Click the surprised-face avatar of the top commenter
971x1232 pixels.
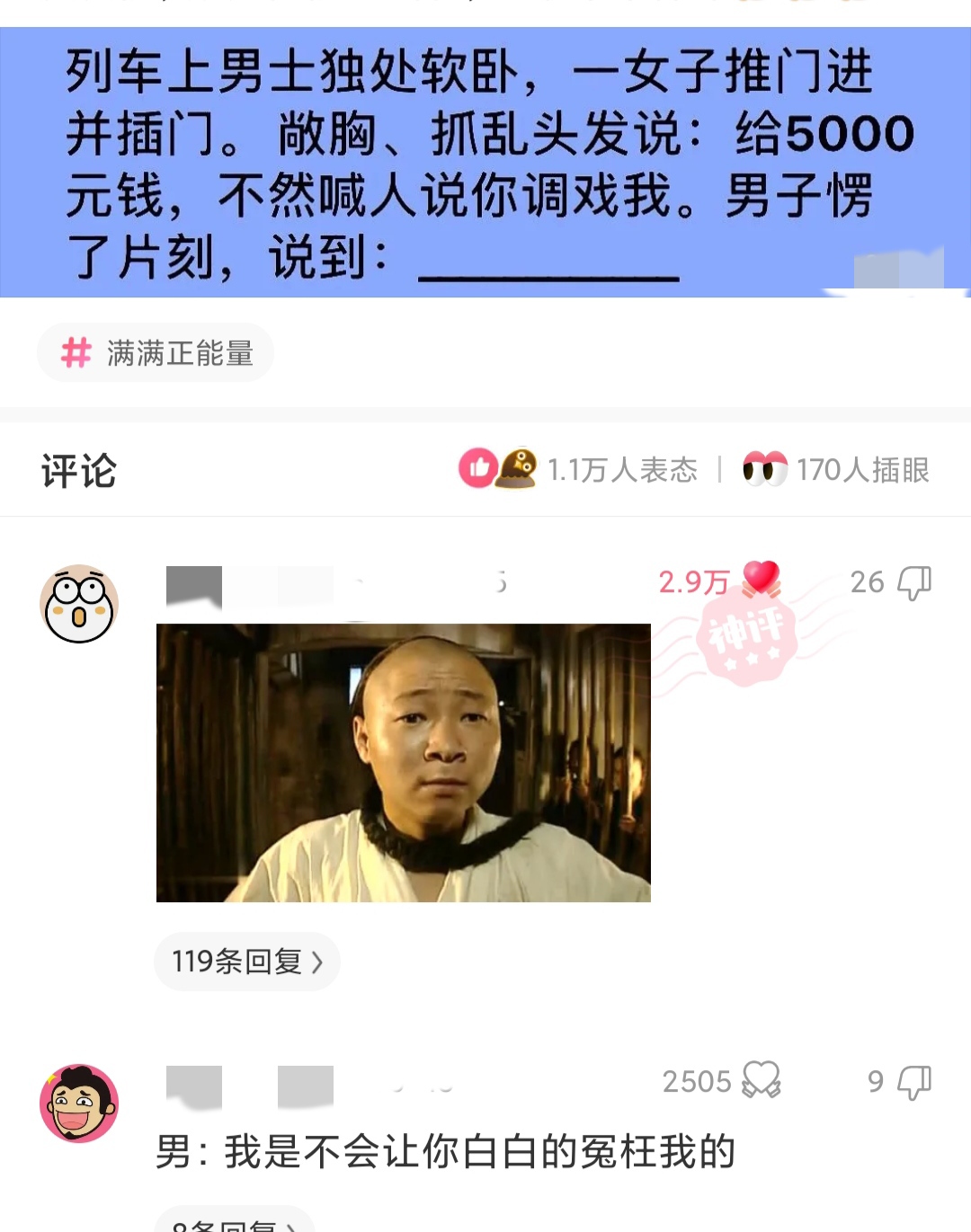pos(80,602)
